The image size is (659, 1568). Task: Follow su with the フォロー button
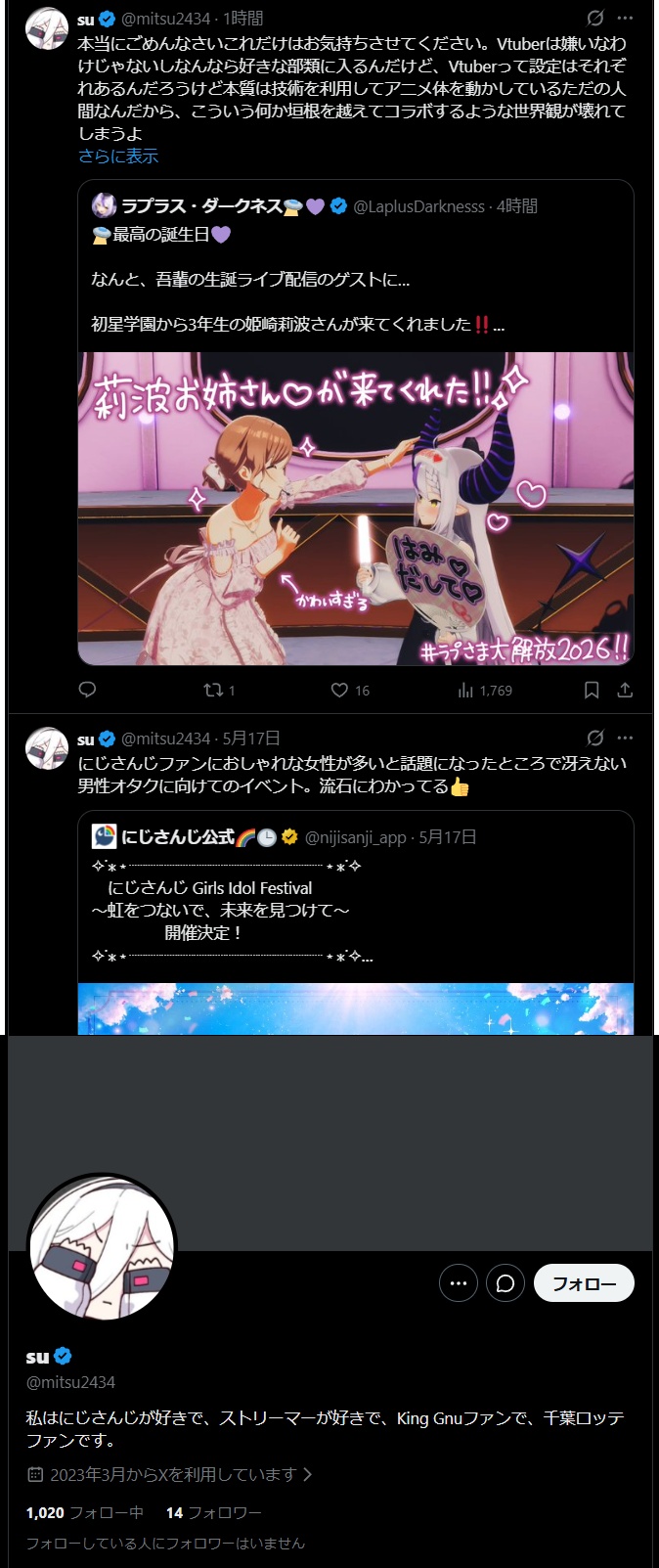[584, 1283]
